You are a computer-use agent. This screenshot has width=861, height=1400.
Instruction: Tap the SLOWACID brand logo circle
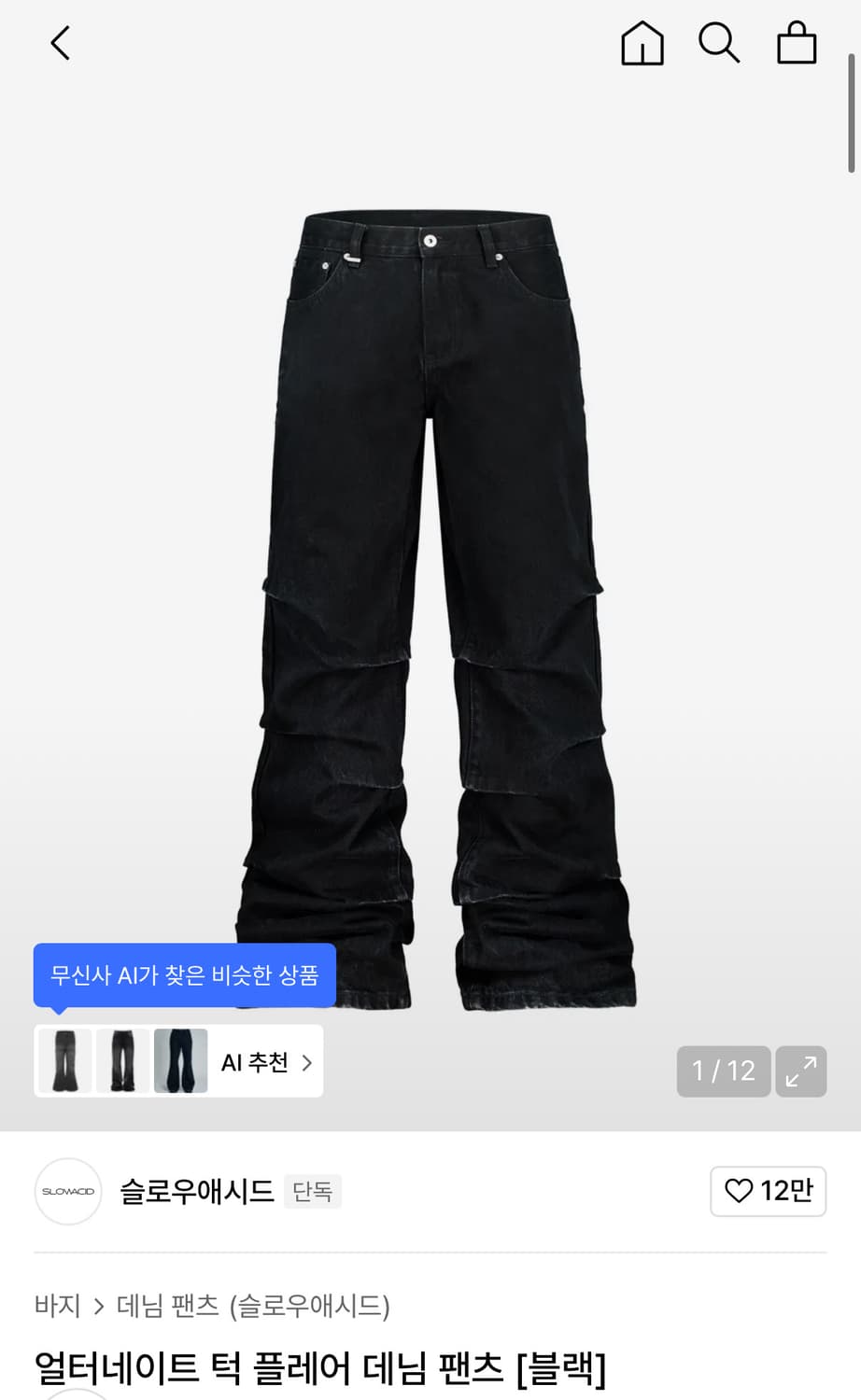[x=67, y=1192]
